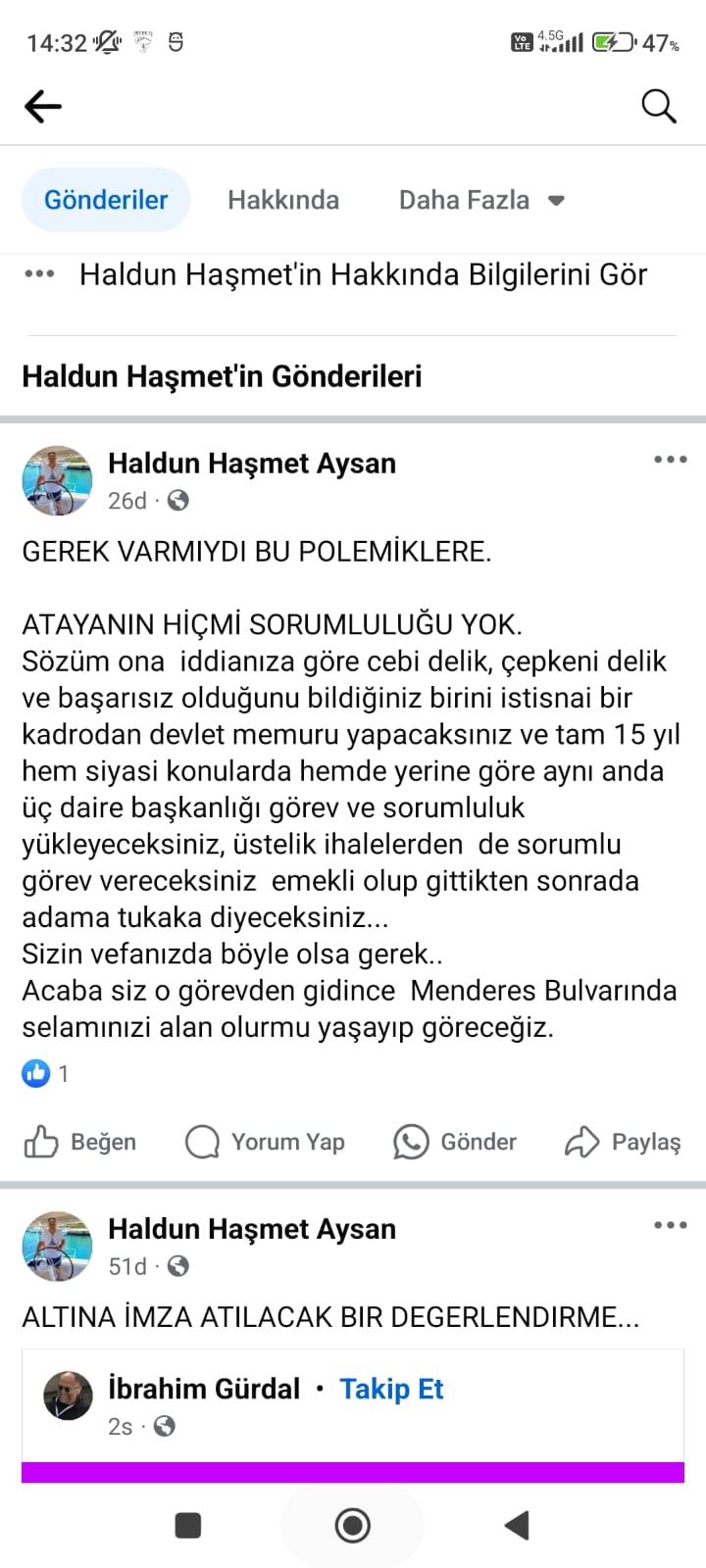Open İbrahim Gürdal's profile
The width and height of the screenshot is (706, 1568).
204,1389
